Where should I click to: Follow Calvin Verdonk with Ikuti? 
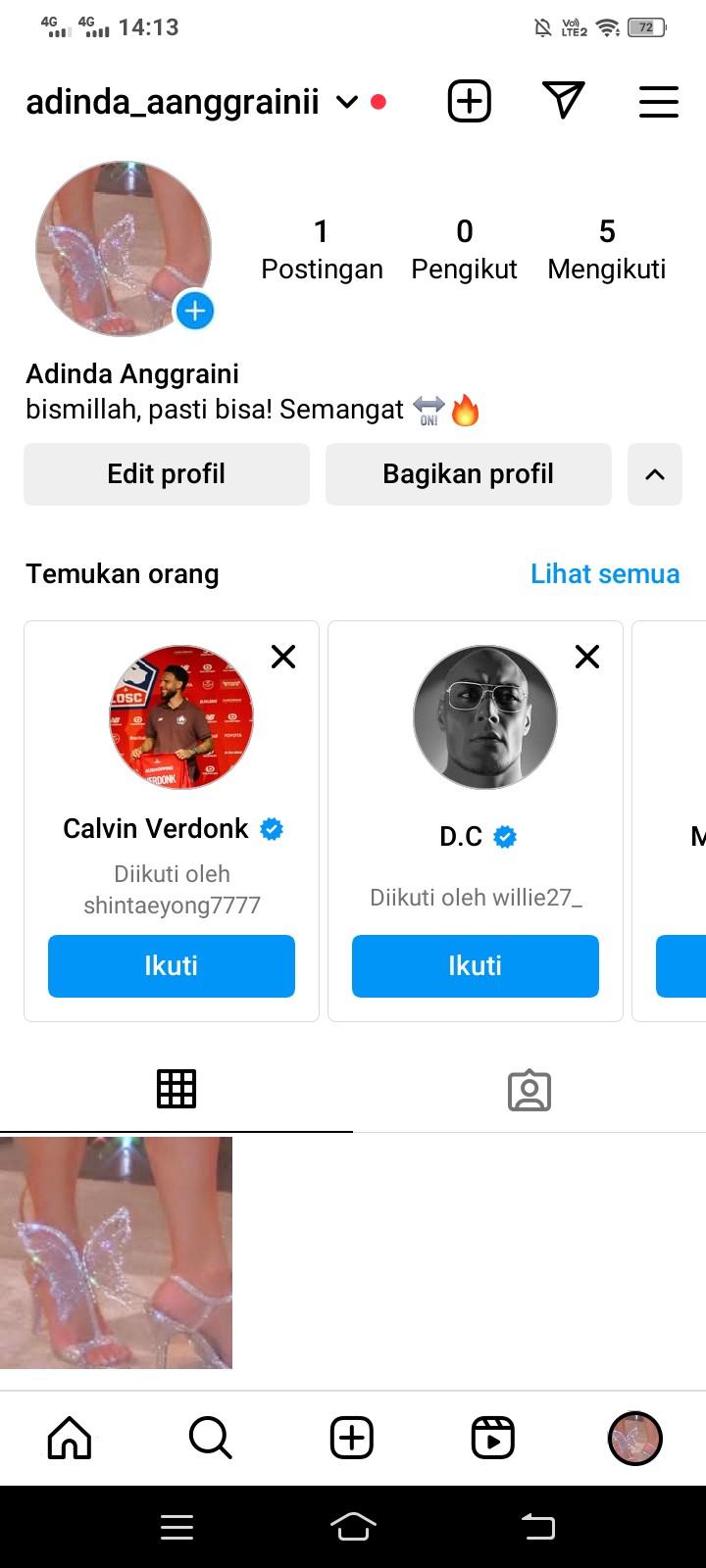pos(172,966)
